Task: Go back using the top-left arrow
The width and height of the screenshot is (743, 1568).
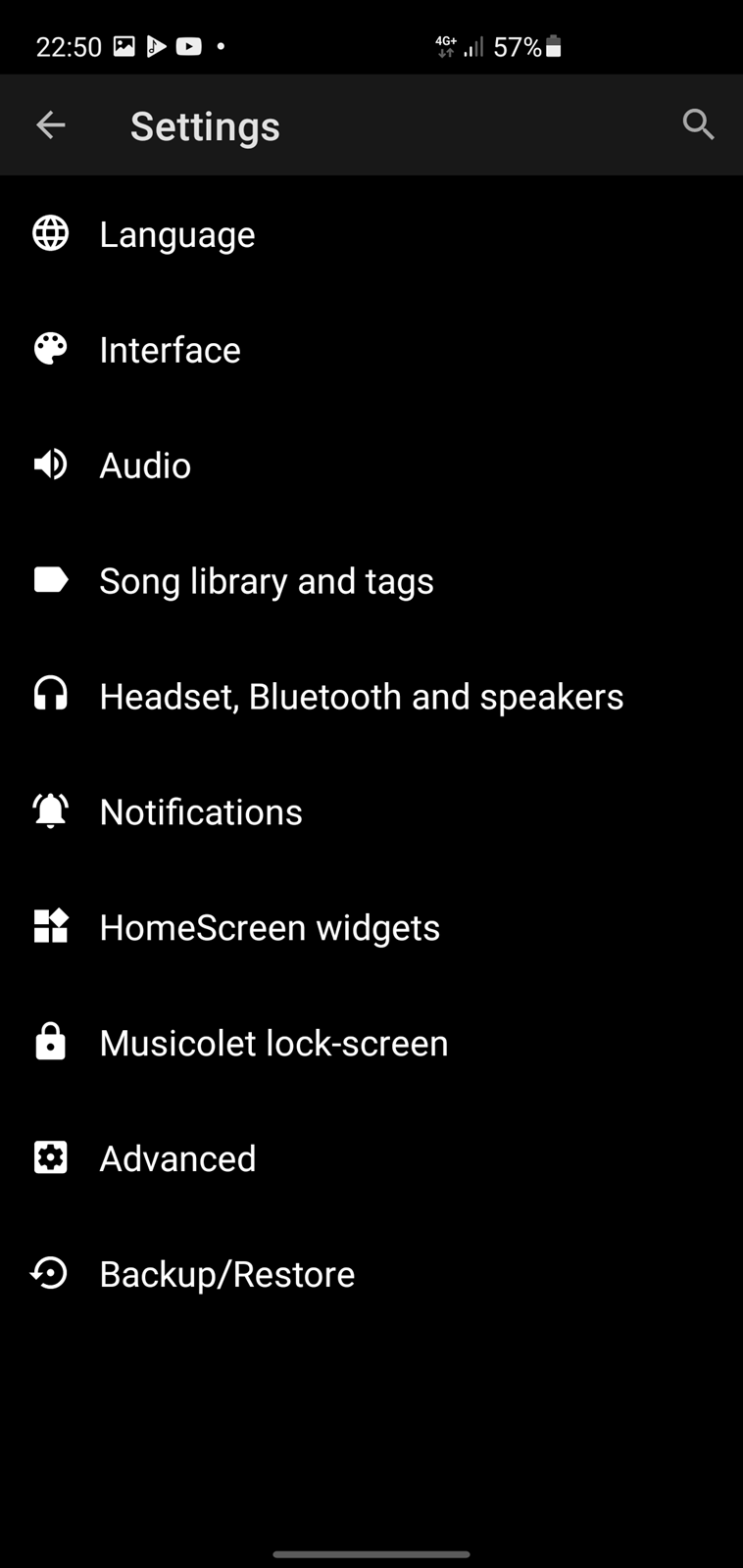Action: [x=51, y=125]
